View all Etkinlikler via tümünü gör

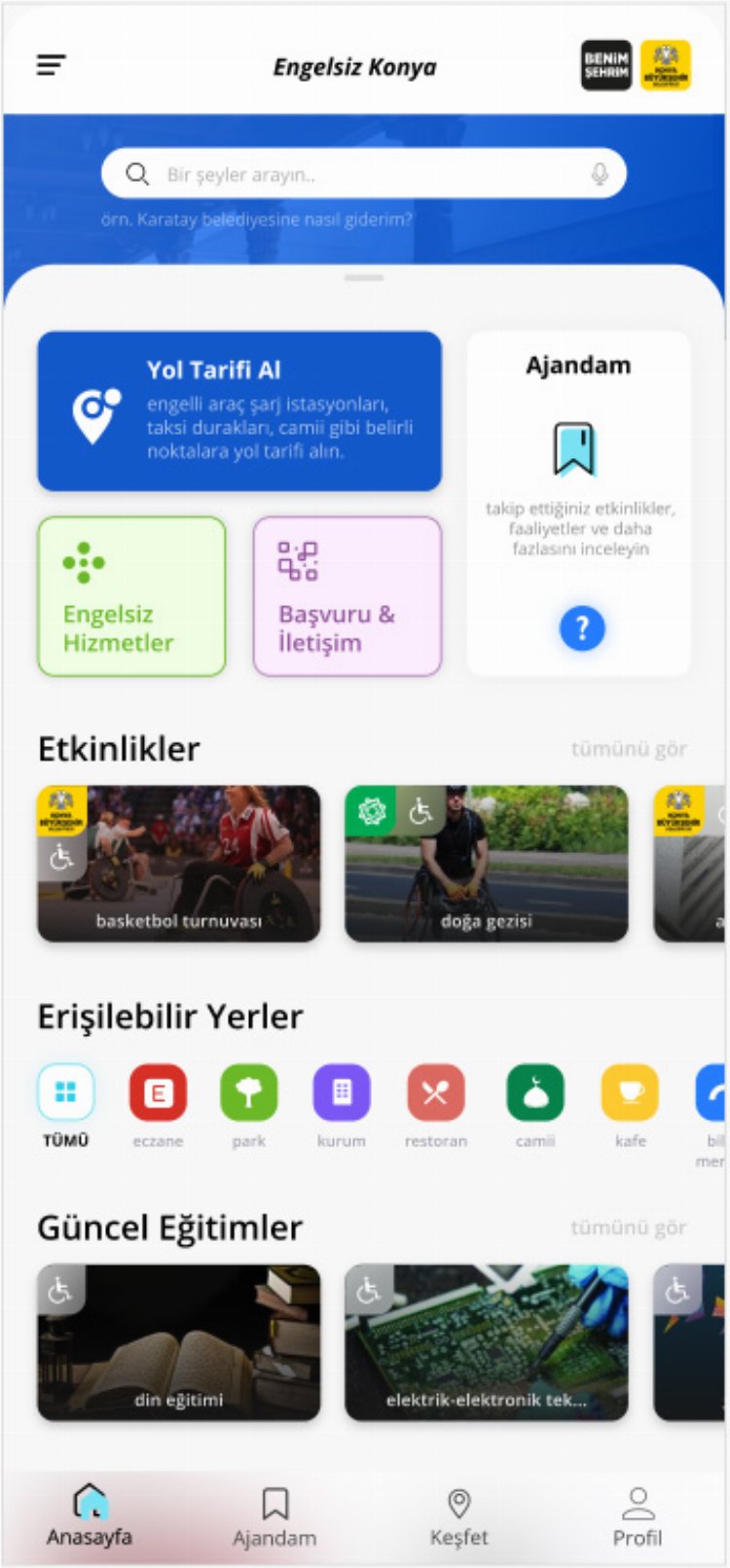coord(628,749)
